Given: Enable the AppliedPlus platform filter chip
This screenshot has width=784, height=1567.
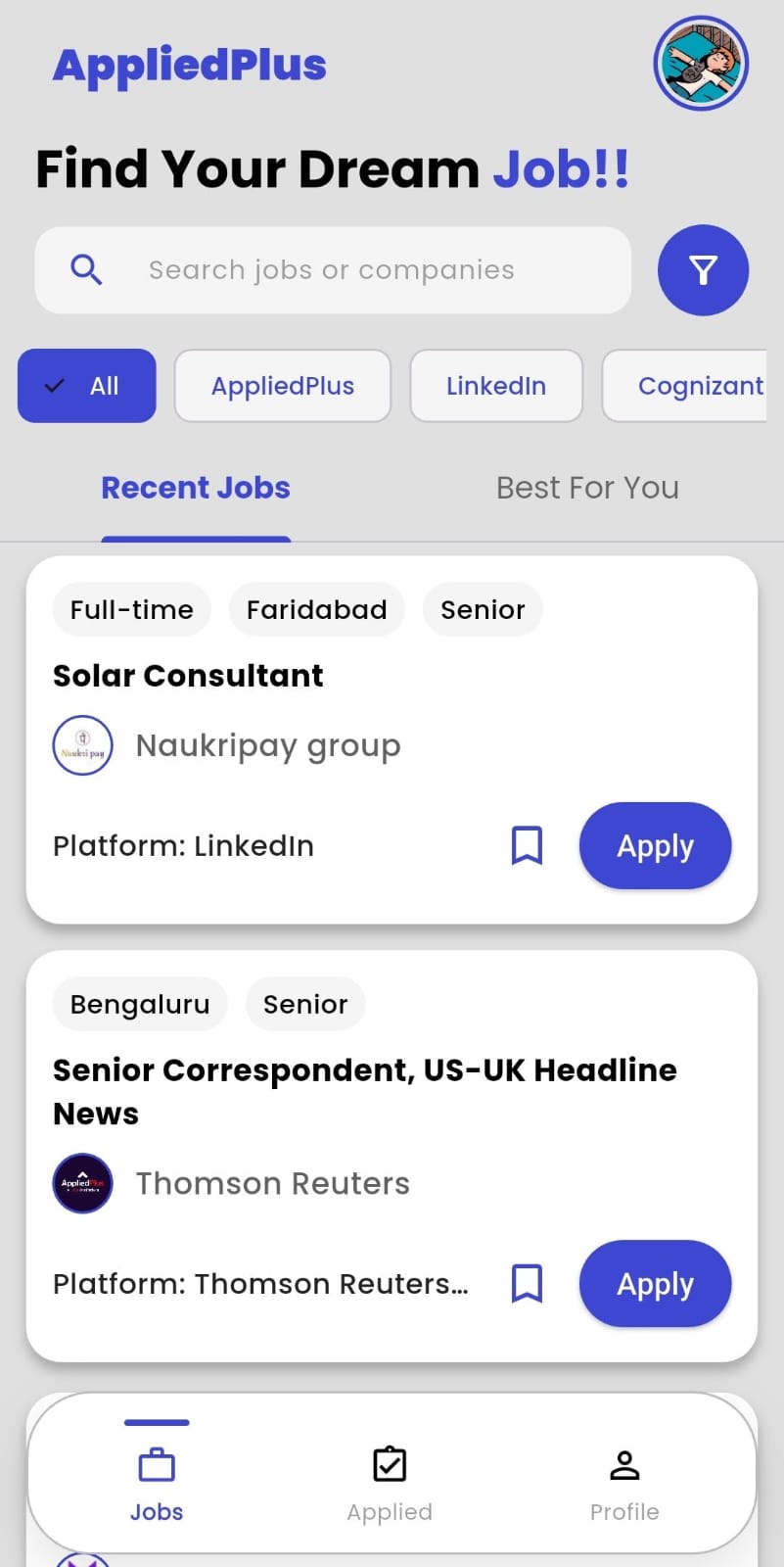Looking at the screenshot, I should click(x=282, y=386).
